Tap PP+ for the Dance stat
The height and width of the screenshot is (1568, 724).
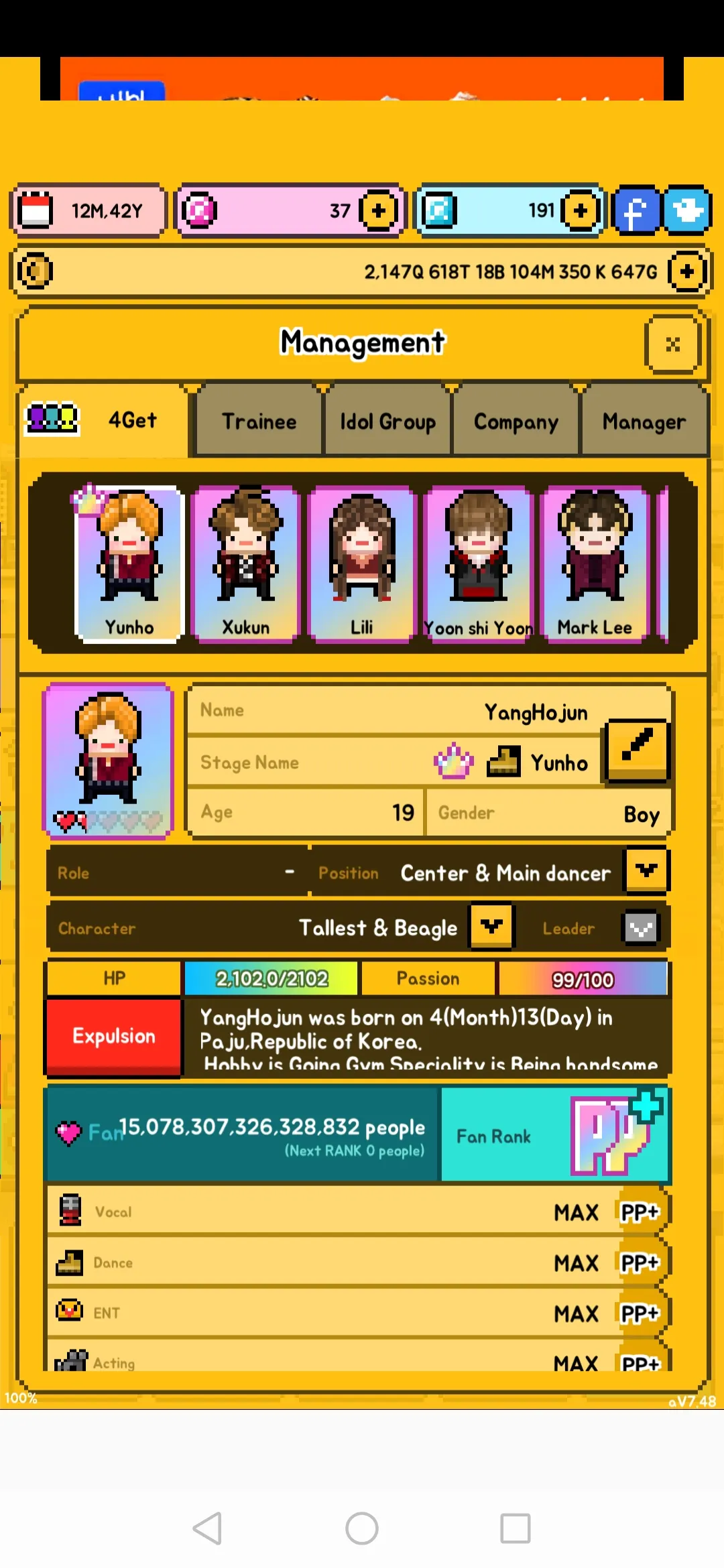pos(640,1263)
